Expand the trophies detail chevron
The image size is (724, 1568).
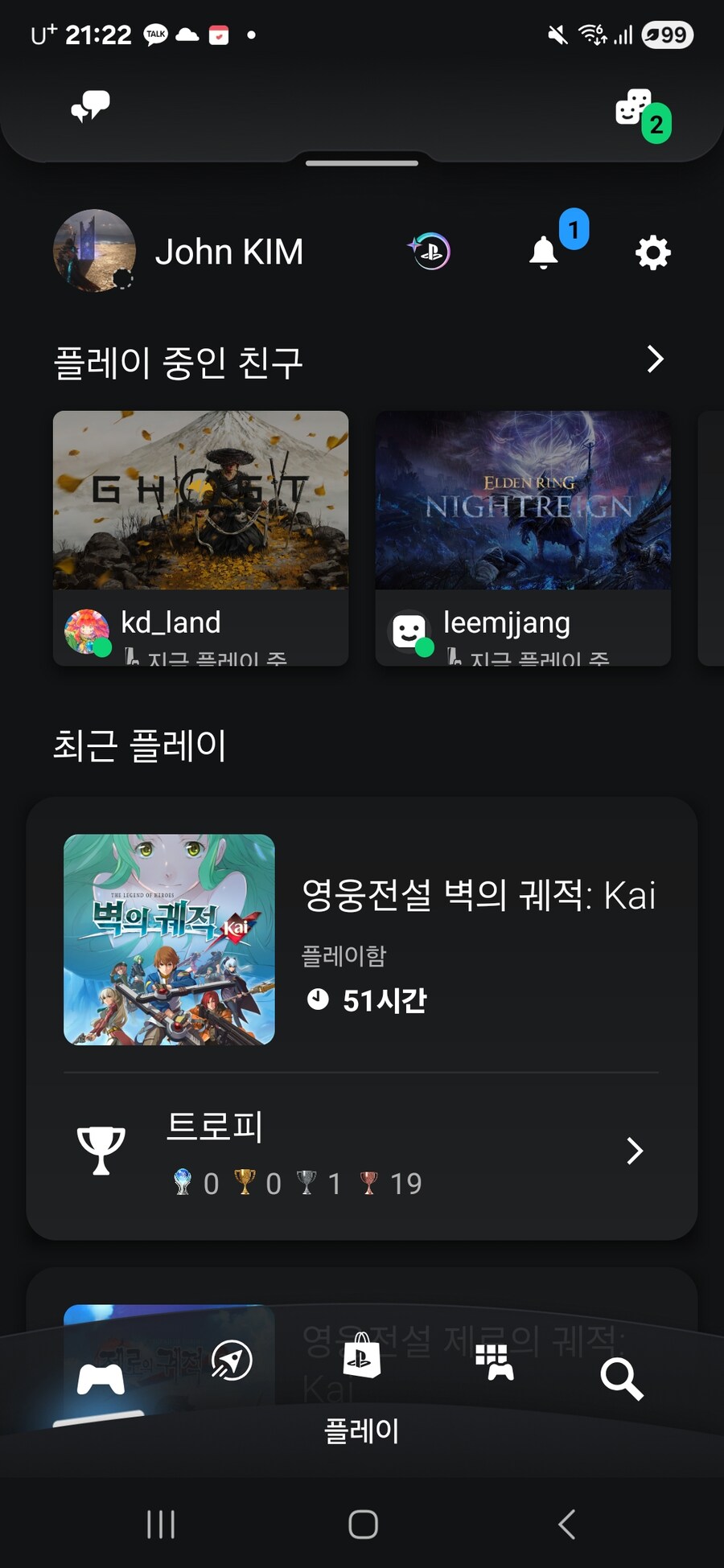636,1151
